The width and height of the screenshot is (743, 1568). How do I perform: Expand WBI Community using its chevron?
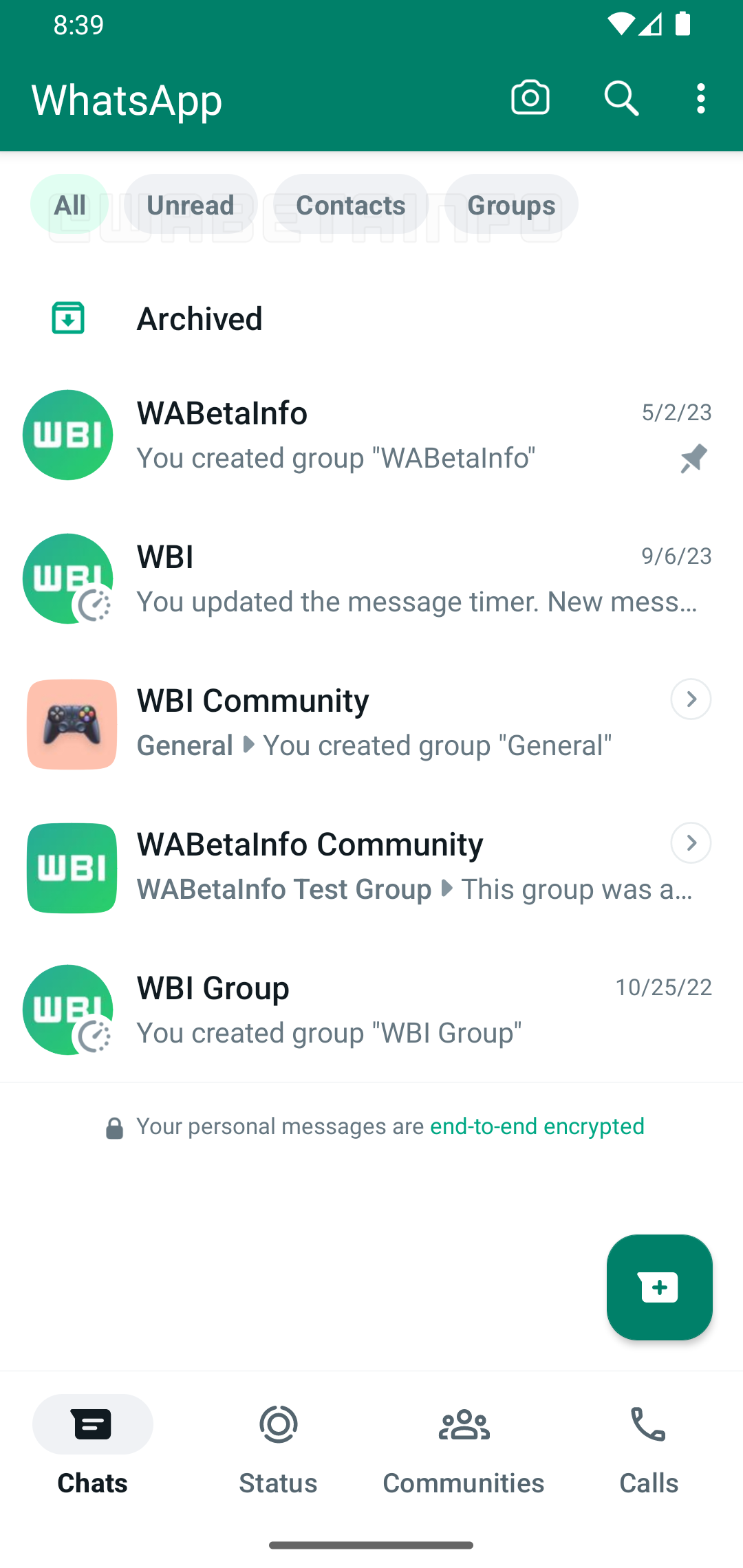pos(691,699)
